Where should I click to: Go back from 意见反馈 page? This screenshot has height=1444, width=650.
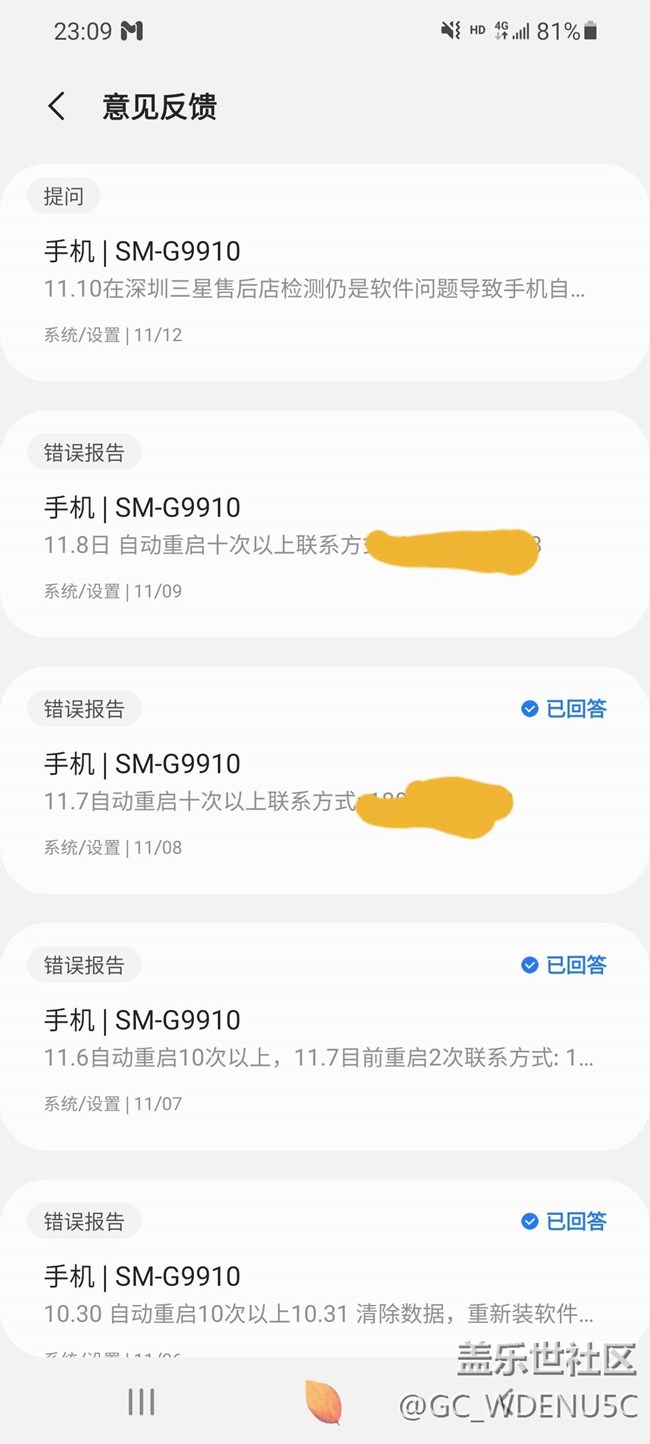tap(57, 107)
